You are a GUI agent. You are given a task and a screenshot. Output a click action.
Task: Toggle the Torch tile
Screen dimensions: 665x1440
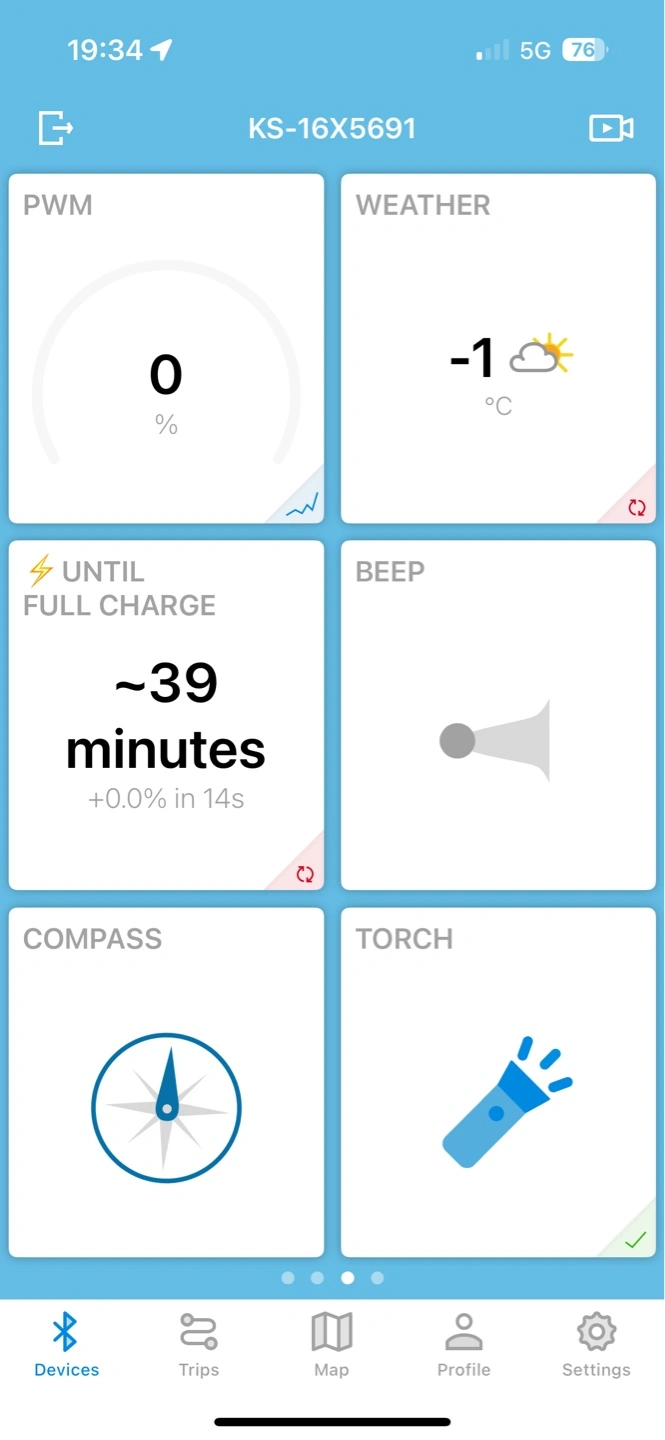(x=499, y=1082)
